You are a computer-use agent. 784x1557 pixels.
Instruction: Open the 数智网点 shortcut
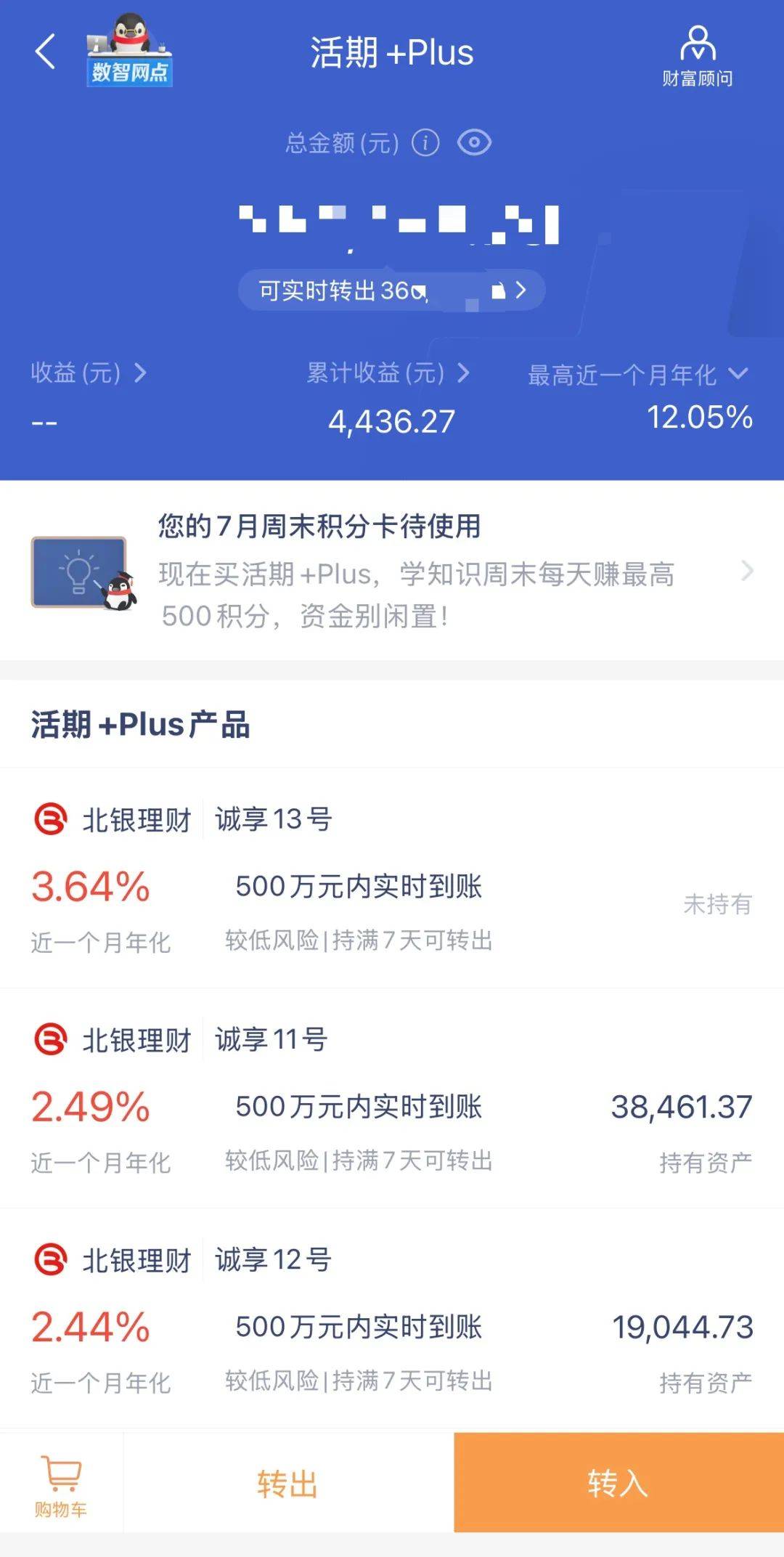click(x=129, y=52)
